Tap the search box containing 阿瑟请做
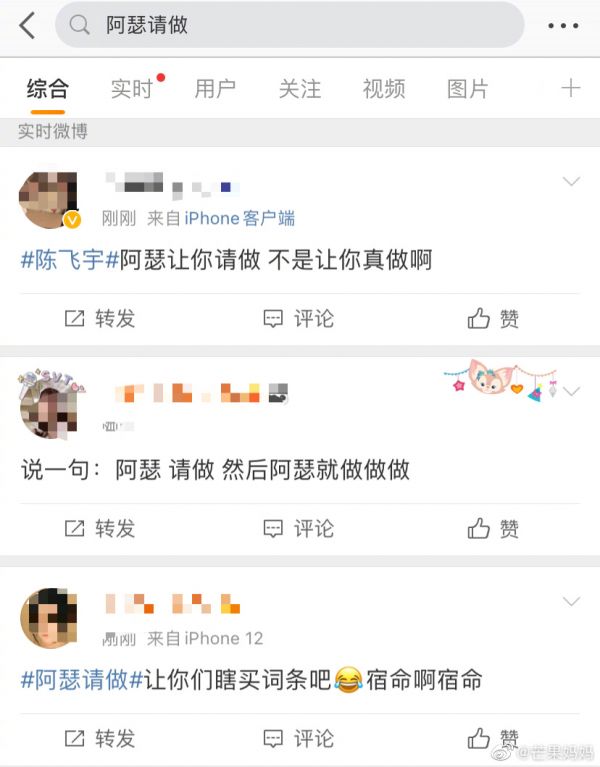 288,26
